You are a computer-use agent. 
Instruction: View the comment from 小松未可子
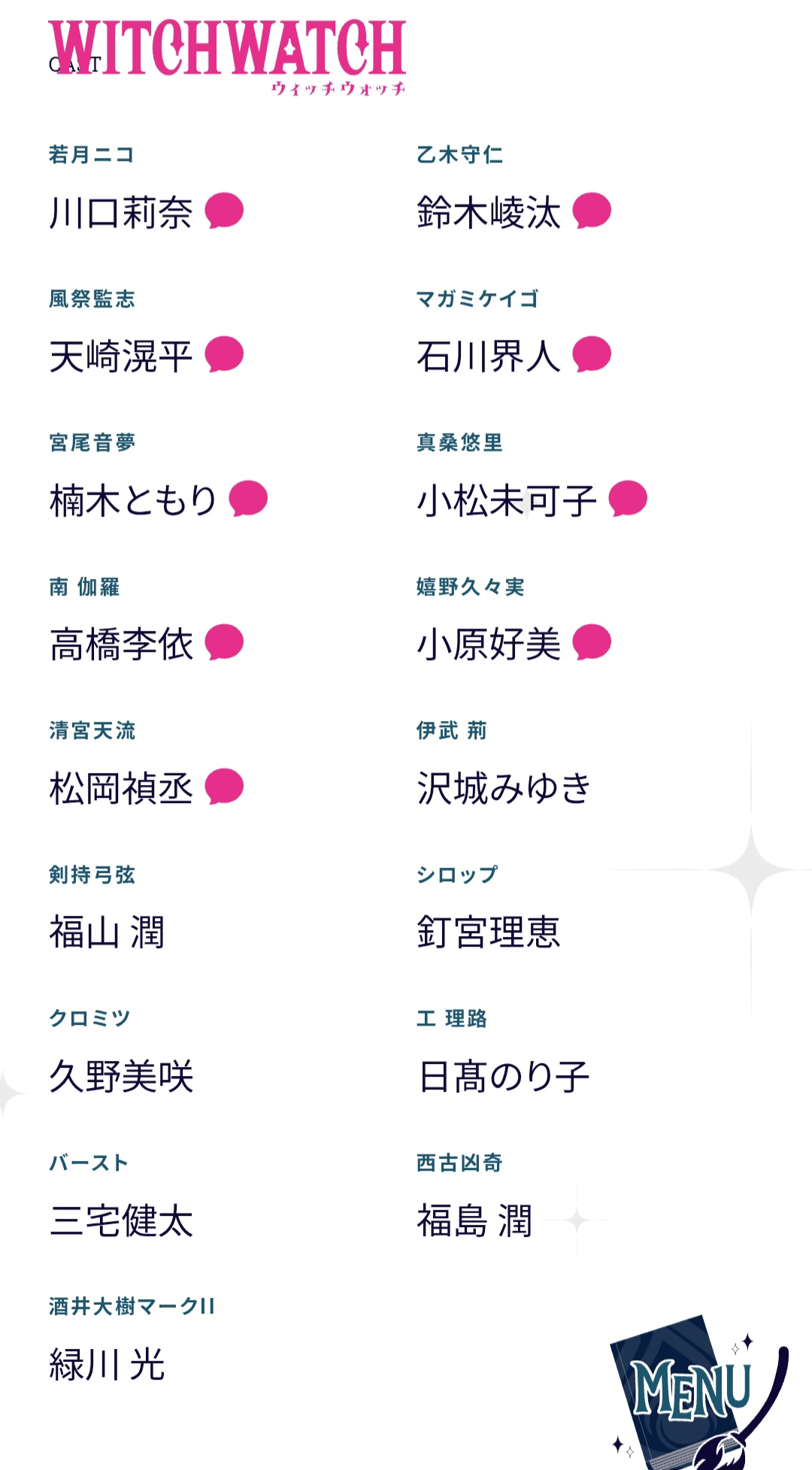click(628, 499)
